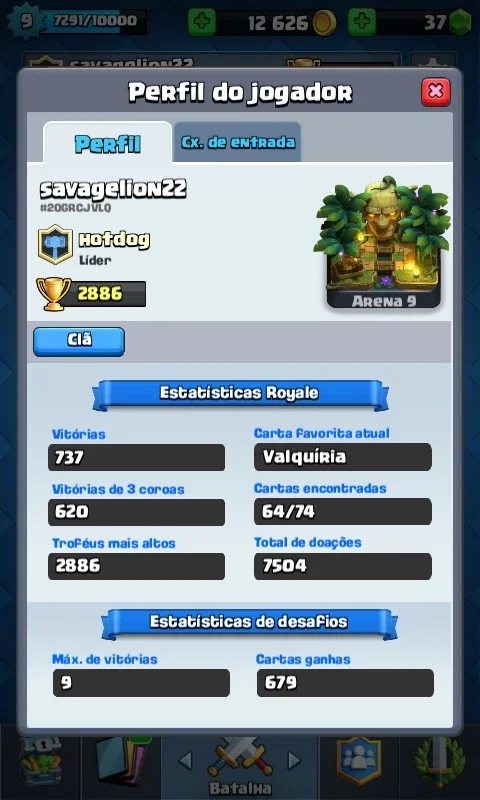Screen dimensions: 480x800
Task: Open the Hotdog clan badge
Action: click(x=55, y=244)
